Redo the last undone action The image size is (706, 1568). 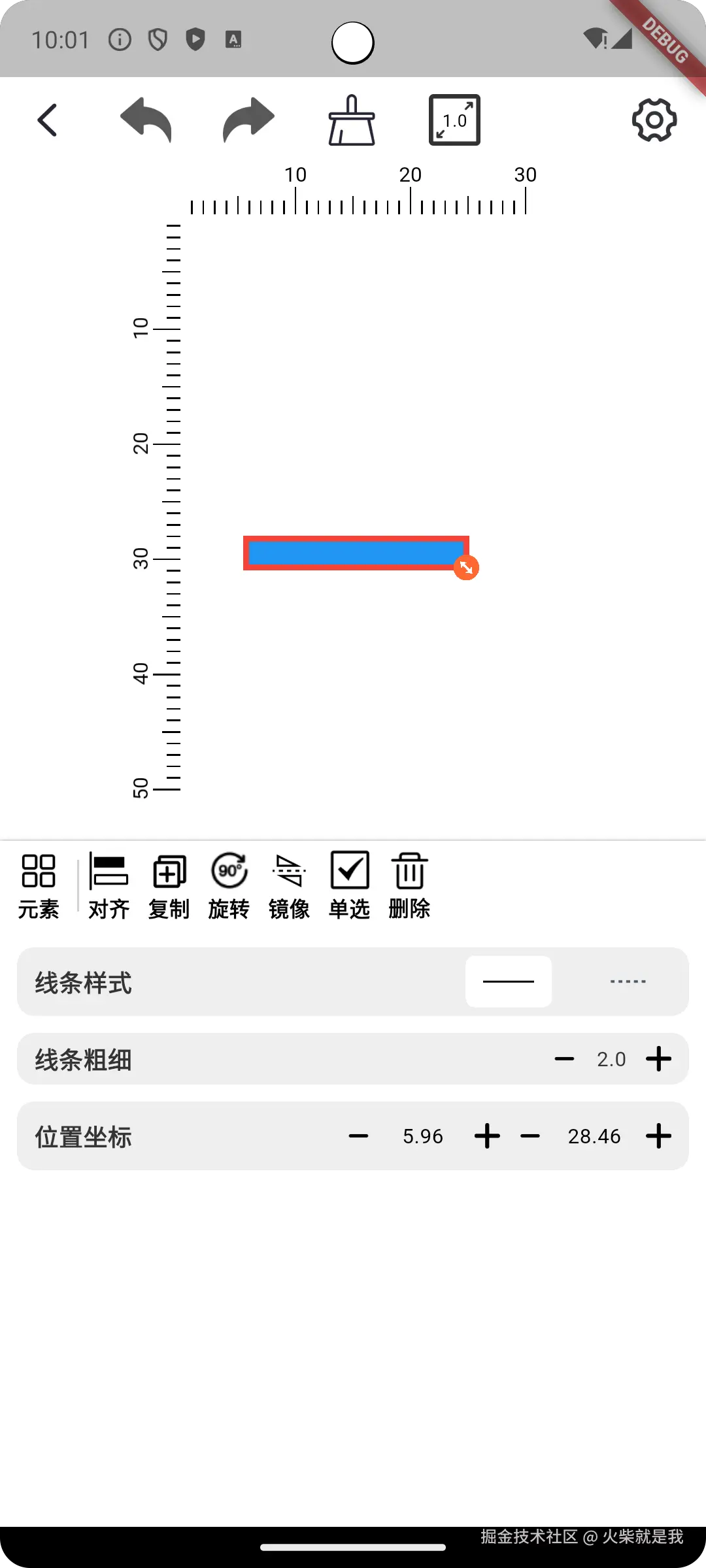coord(248,120)
